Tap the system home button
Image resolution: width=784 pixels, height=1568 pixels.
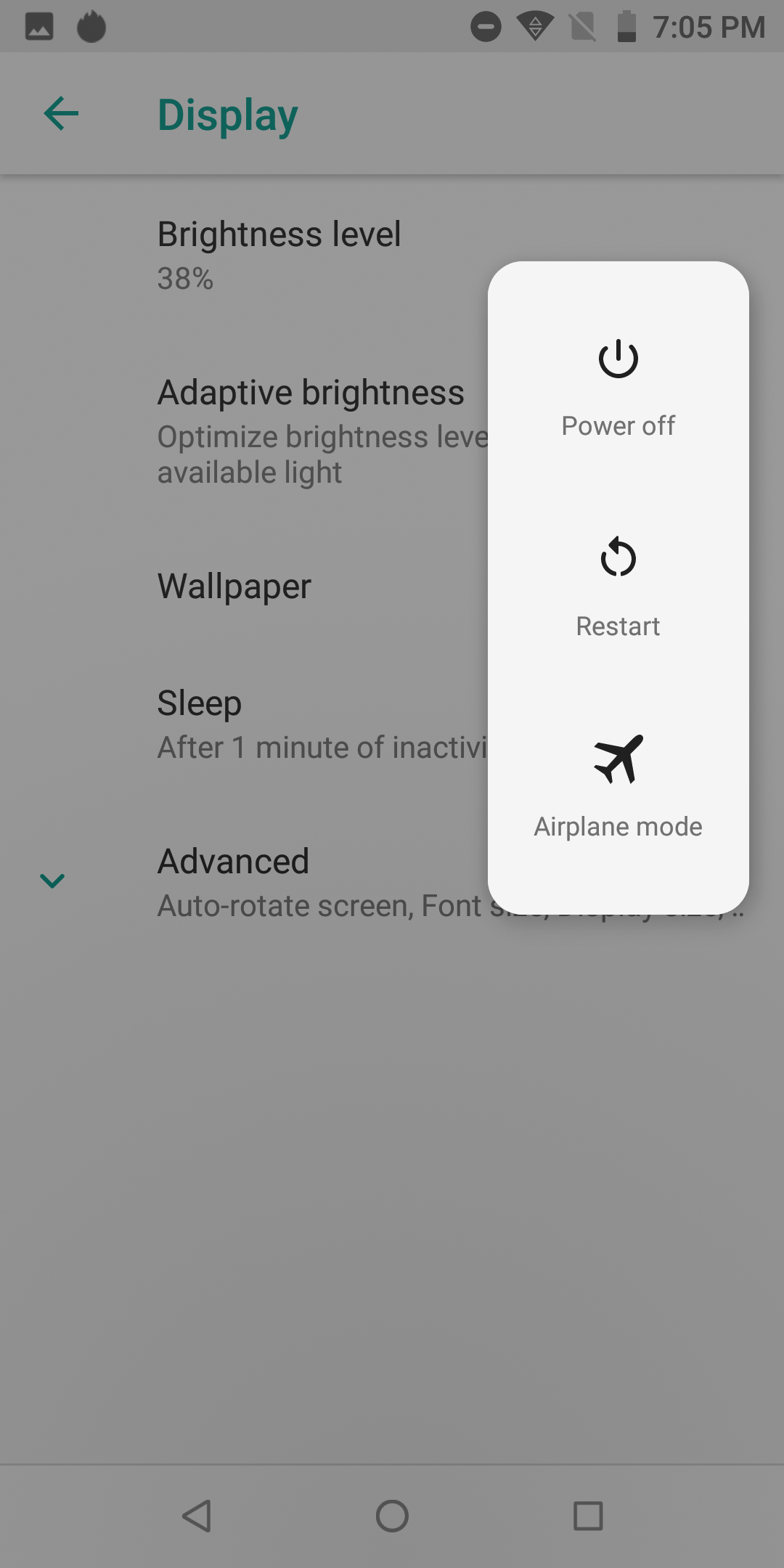(x=392, y=1516)
